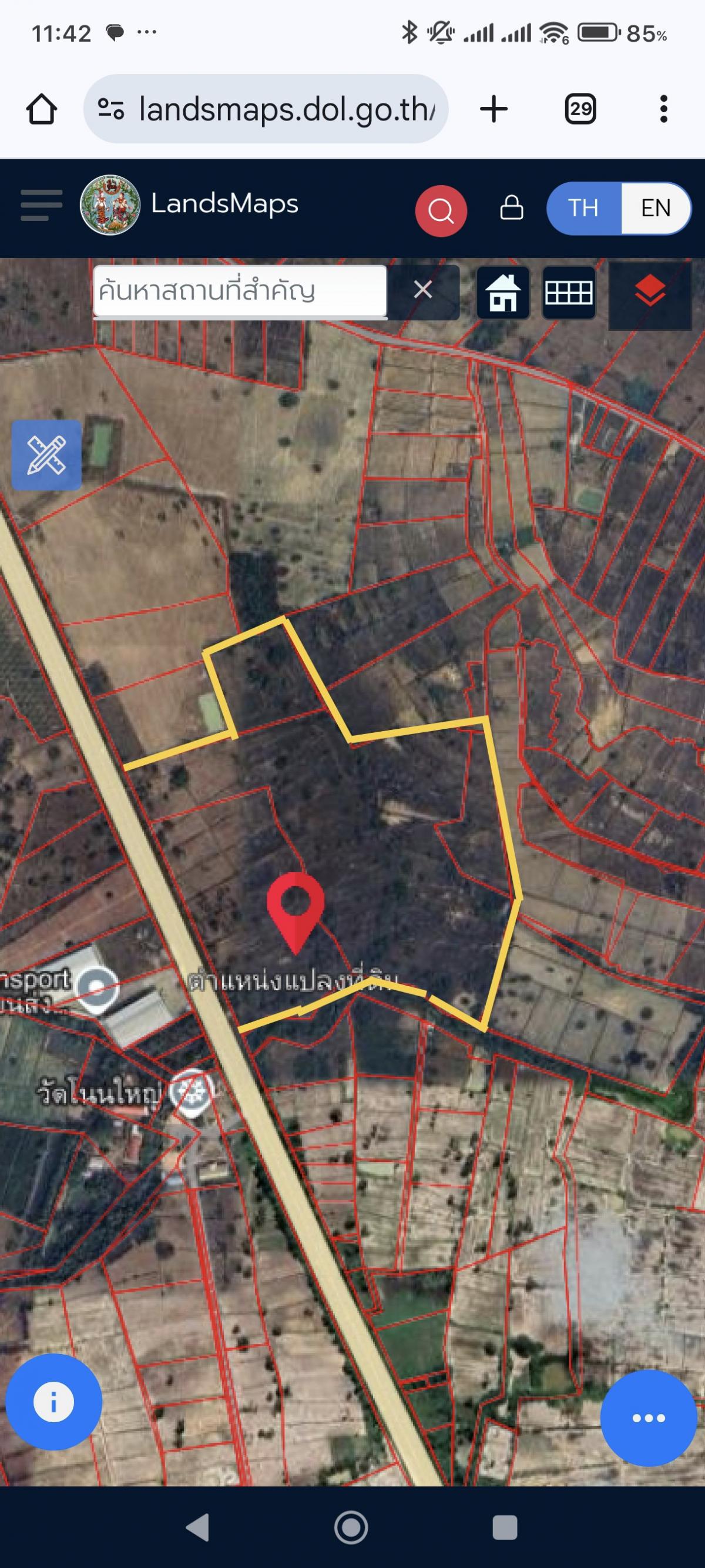Open the browser home page
705x1568 pixels.
(41, 109)
